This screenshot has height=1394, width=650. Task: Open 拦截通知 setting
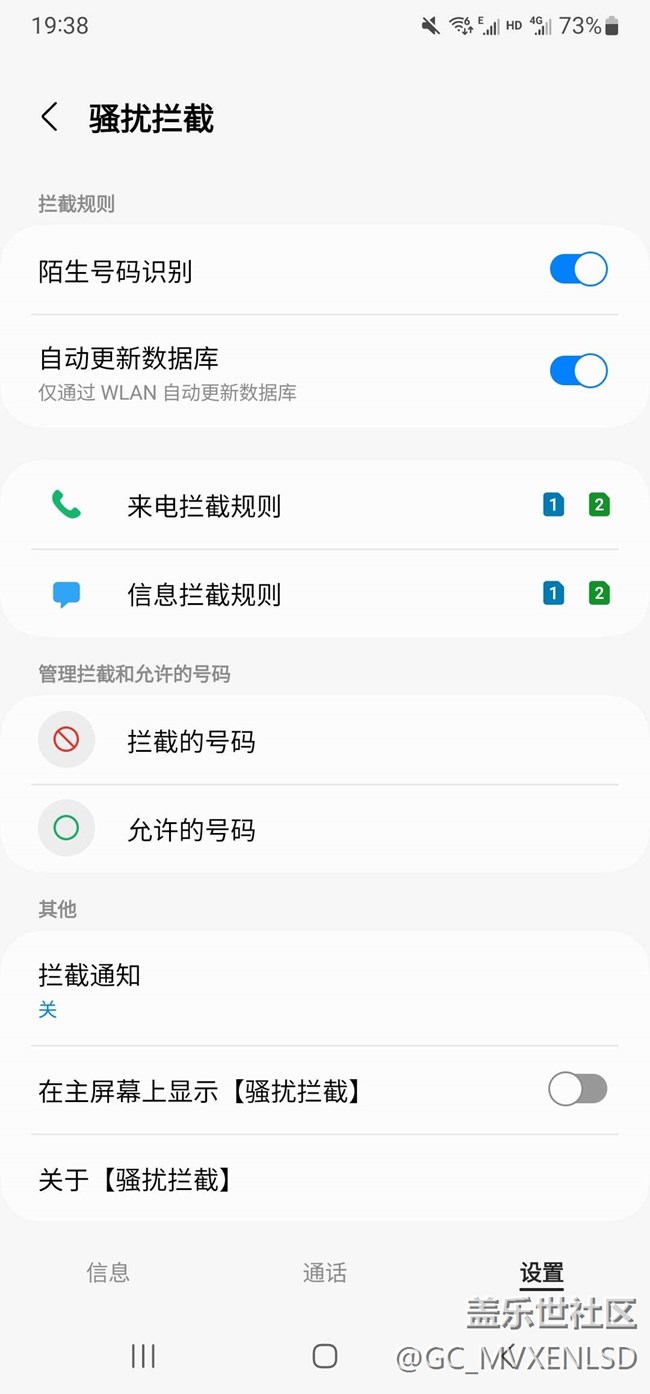tap(325, 989)
